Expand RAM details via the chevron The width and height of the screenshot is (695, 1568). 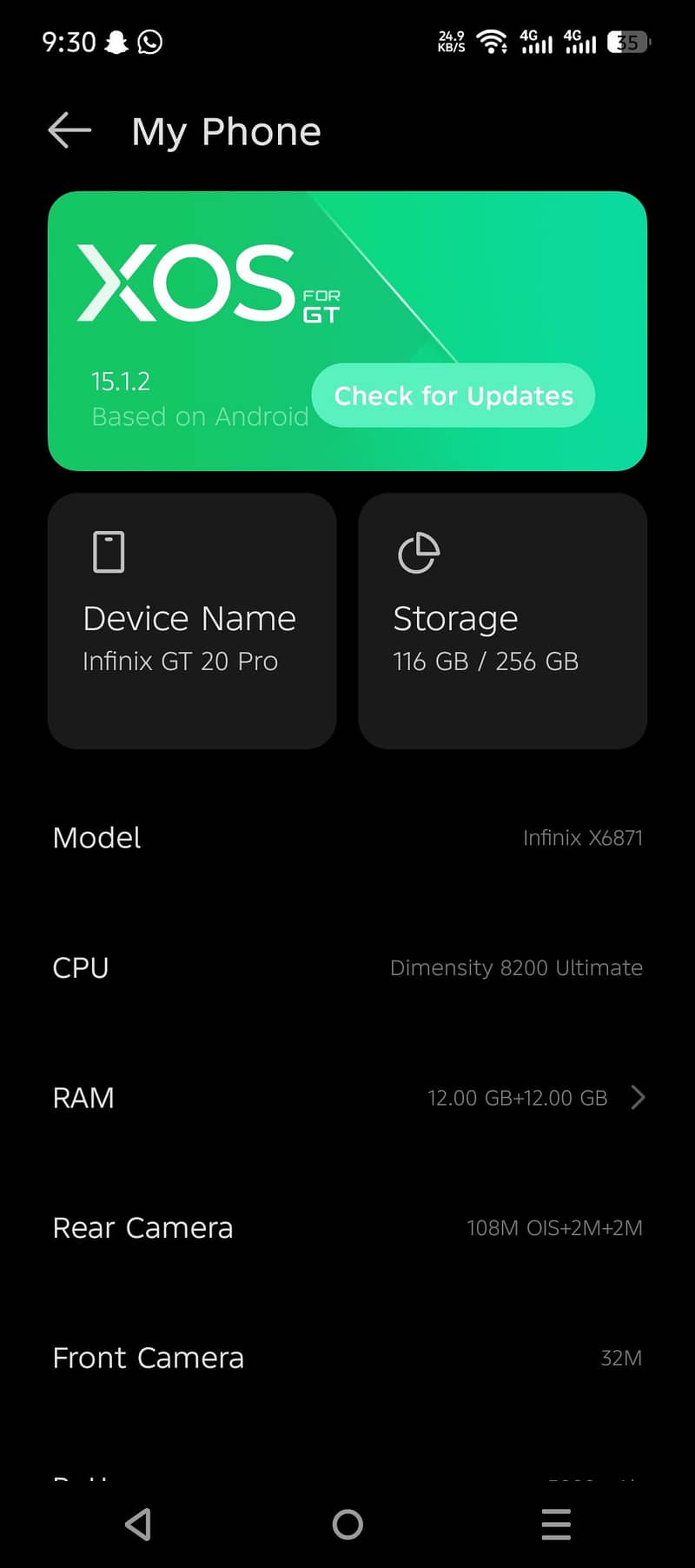coord(638,1097)
